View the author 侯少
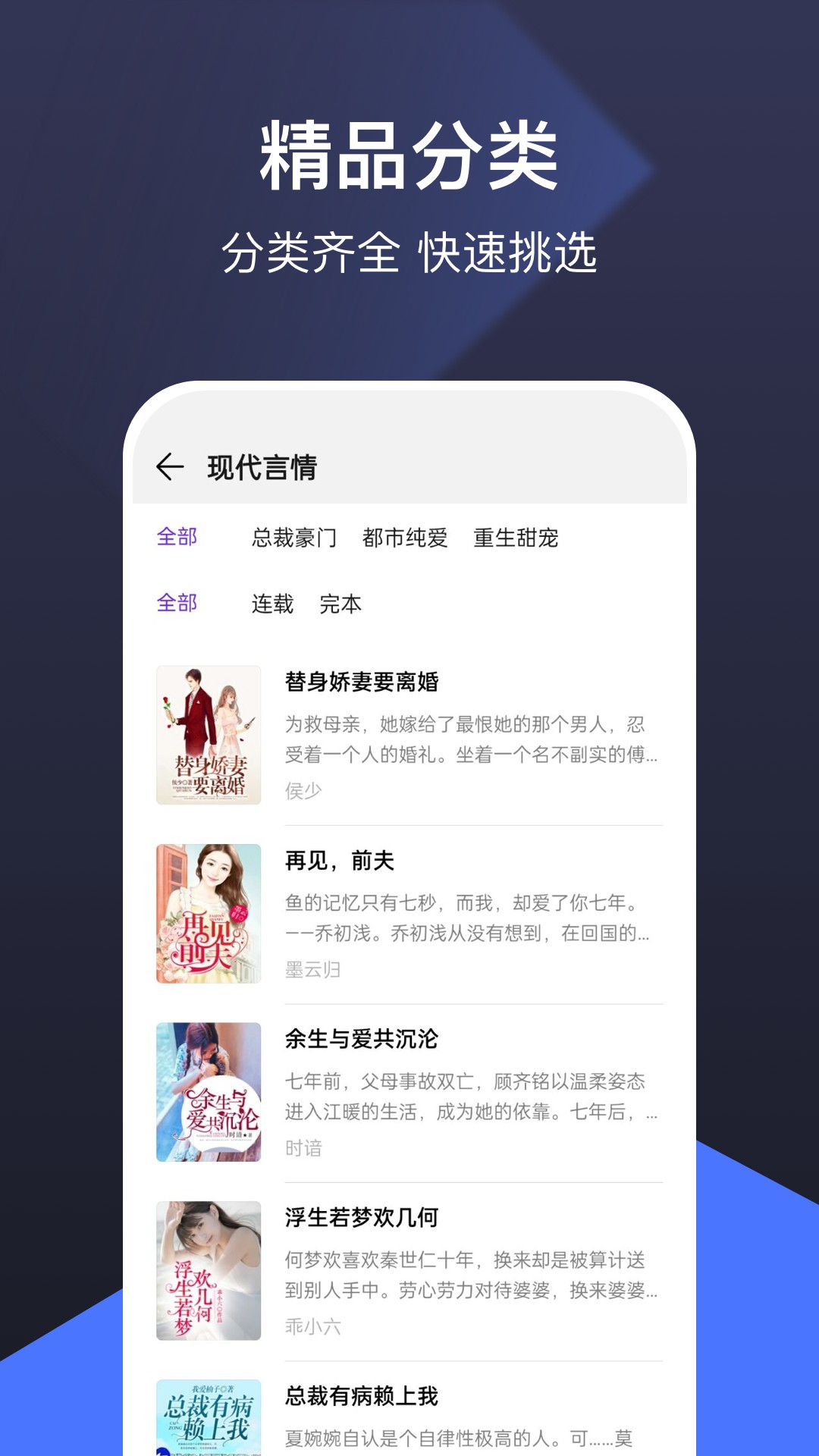819x1456 pixels. (302, 791)
